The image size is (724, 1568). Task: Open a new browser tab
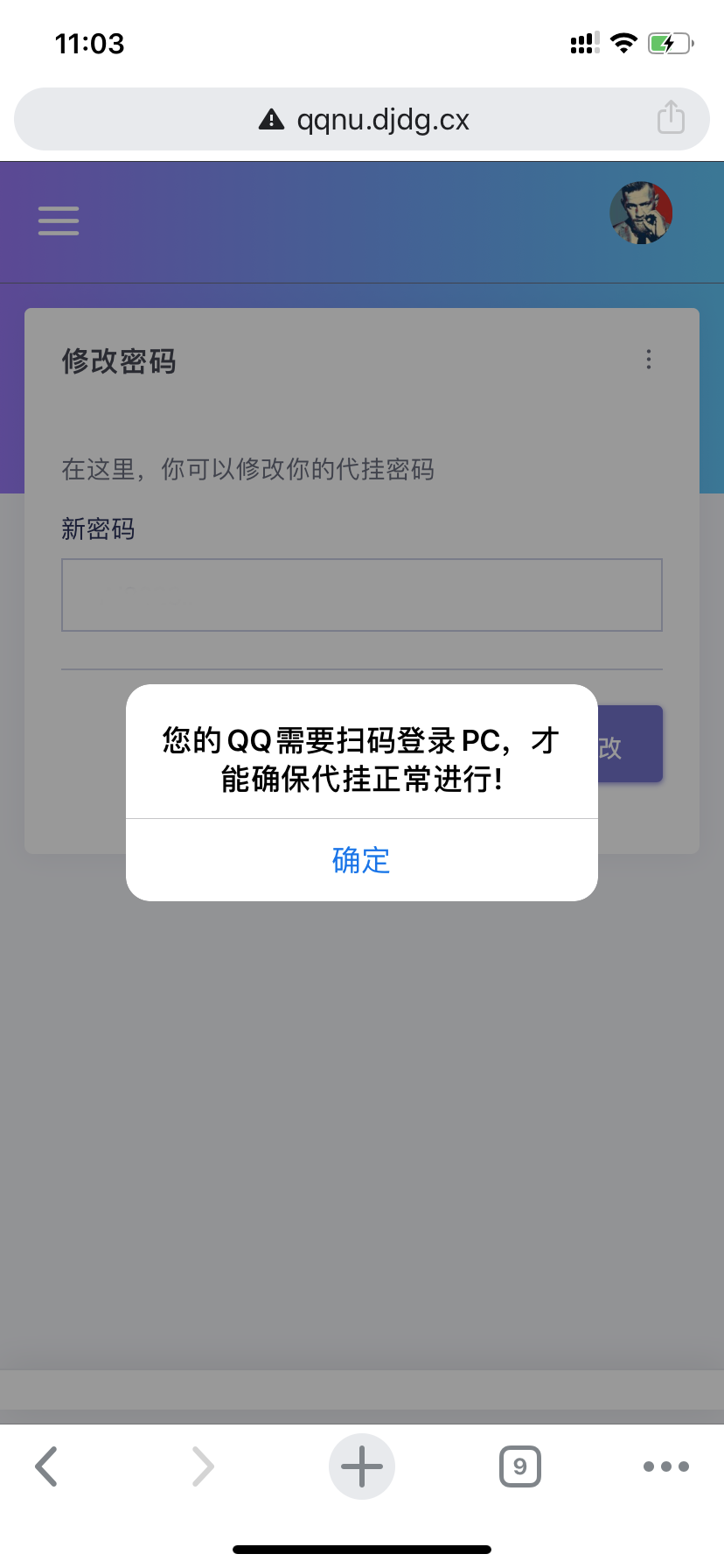[x=361, y=1466]
